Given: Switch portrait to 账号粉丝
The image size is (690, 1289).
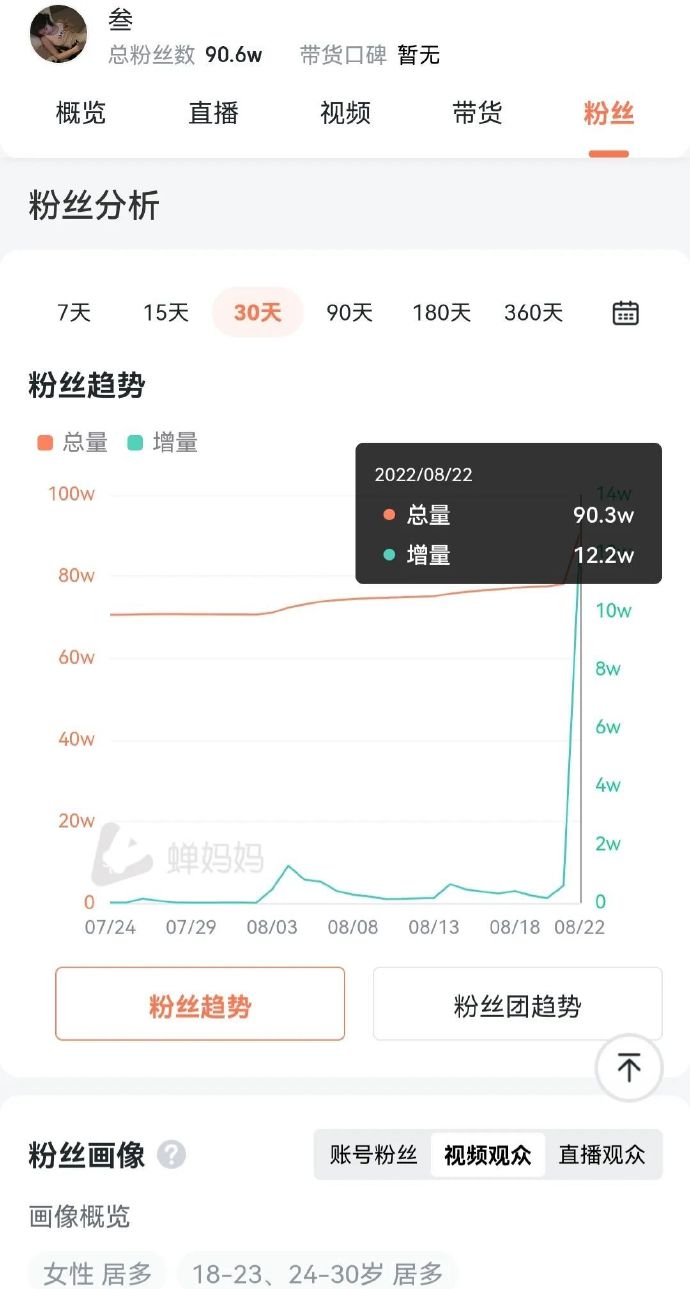Looking at the screenshot, I should coord(373,1155).
